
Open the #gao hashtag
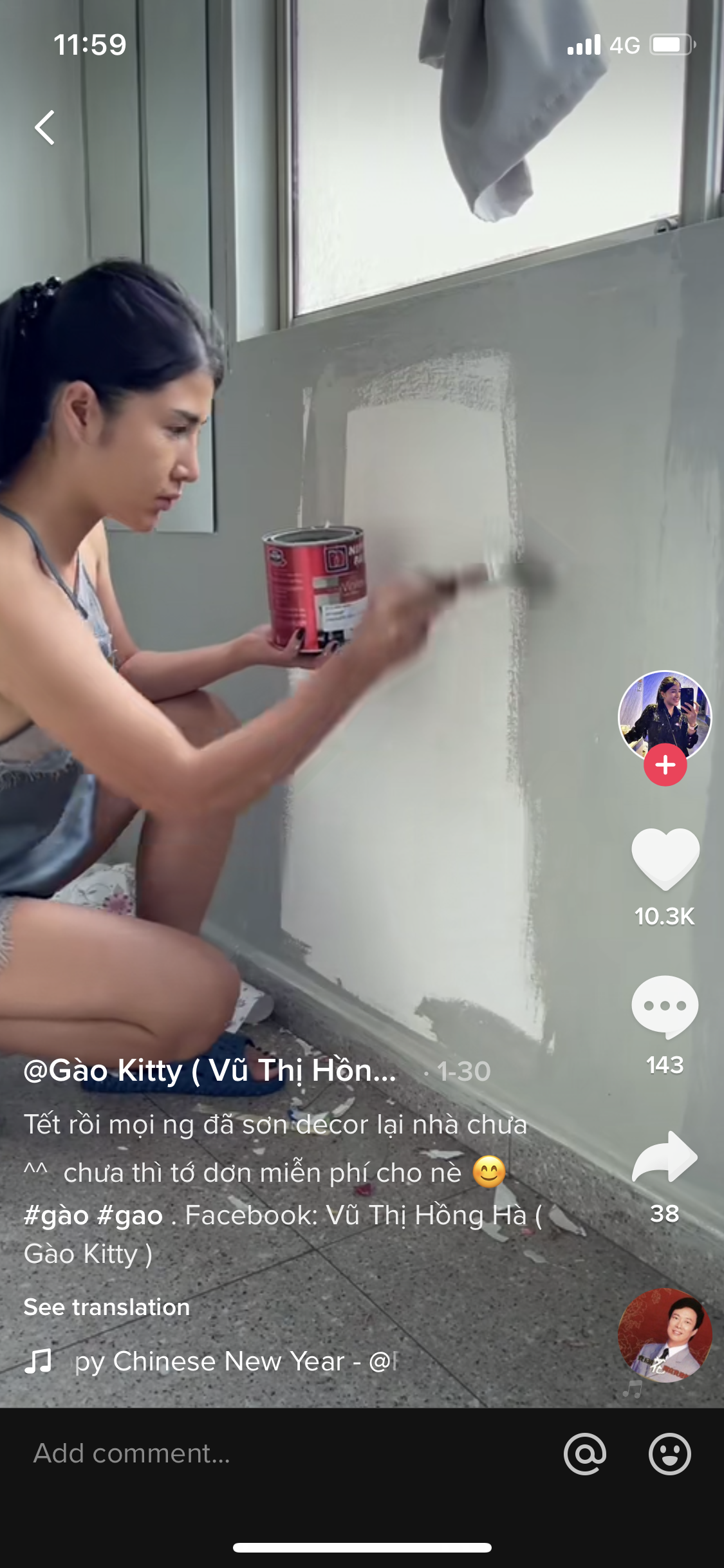130,1215
